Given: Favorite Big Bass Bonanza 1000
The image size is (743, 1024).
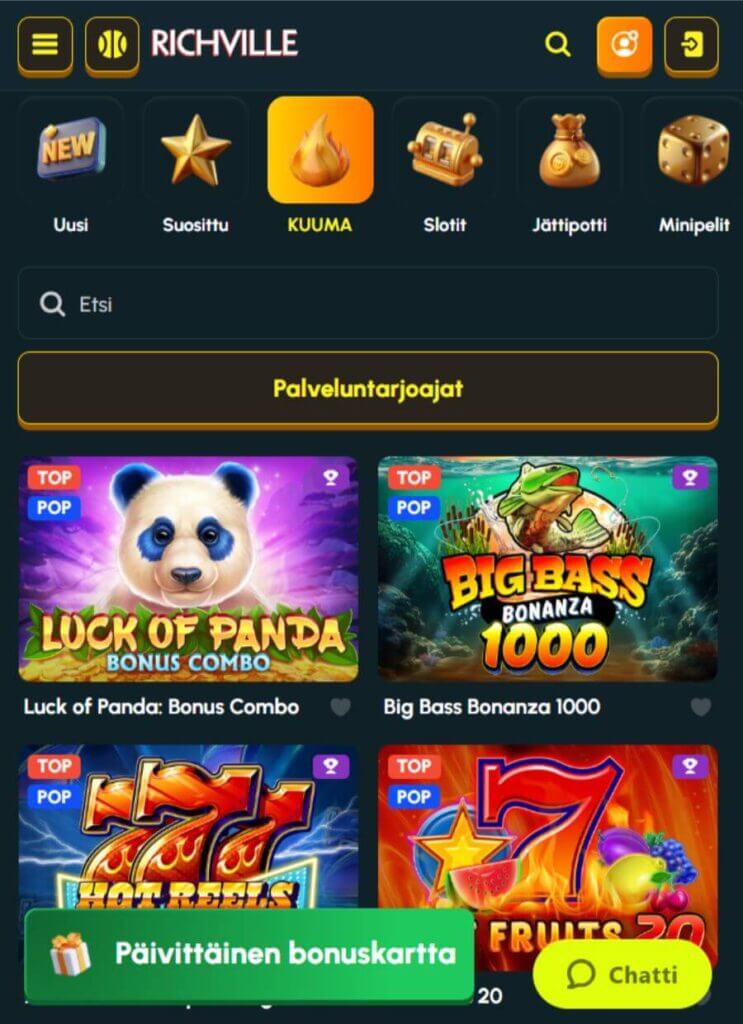Looking at the screenshot, I should pos(701,707).
